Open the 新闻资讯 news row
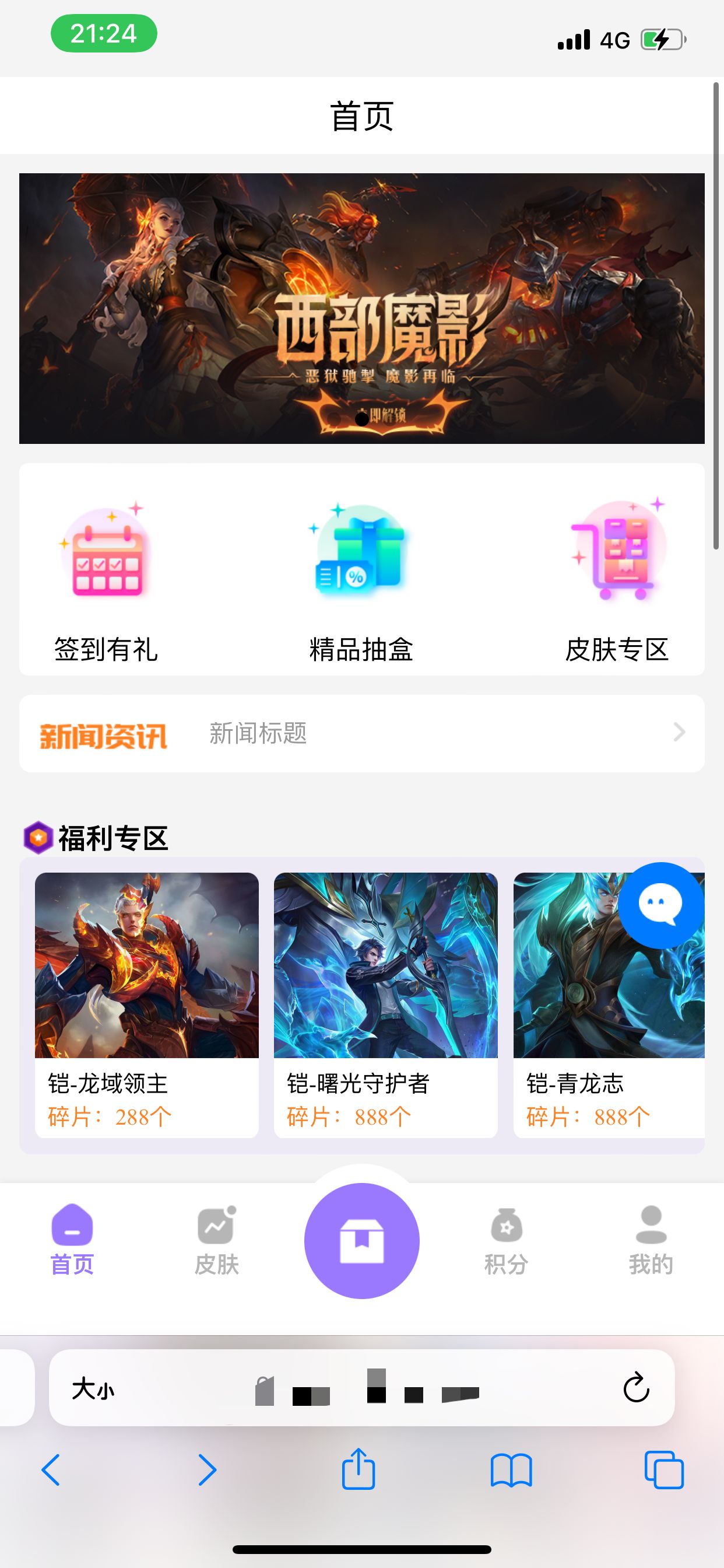Image resolution: width=724 pixels, height=1568 pixels. (x=361, y=733)
